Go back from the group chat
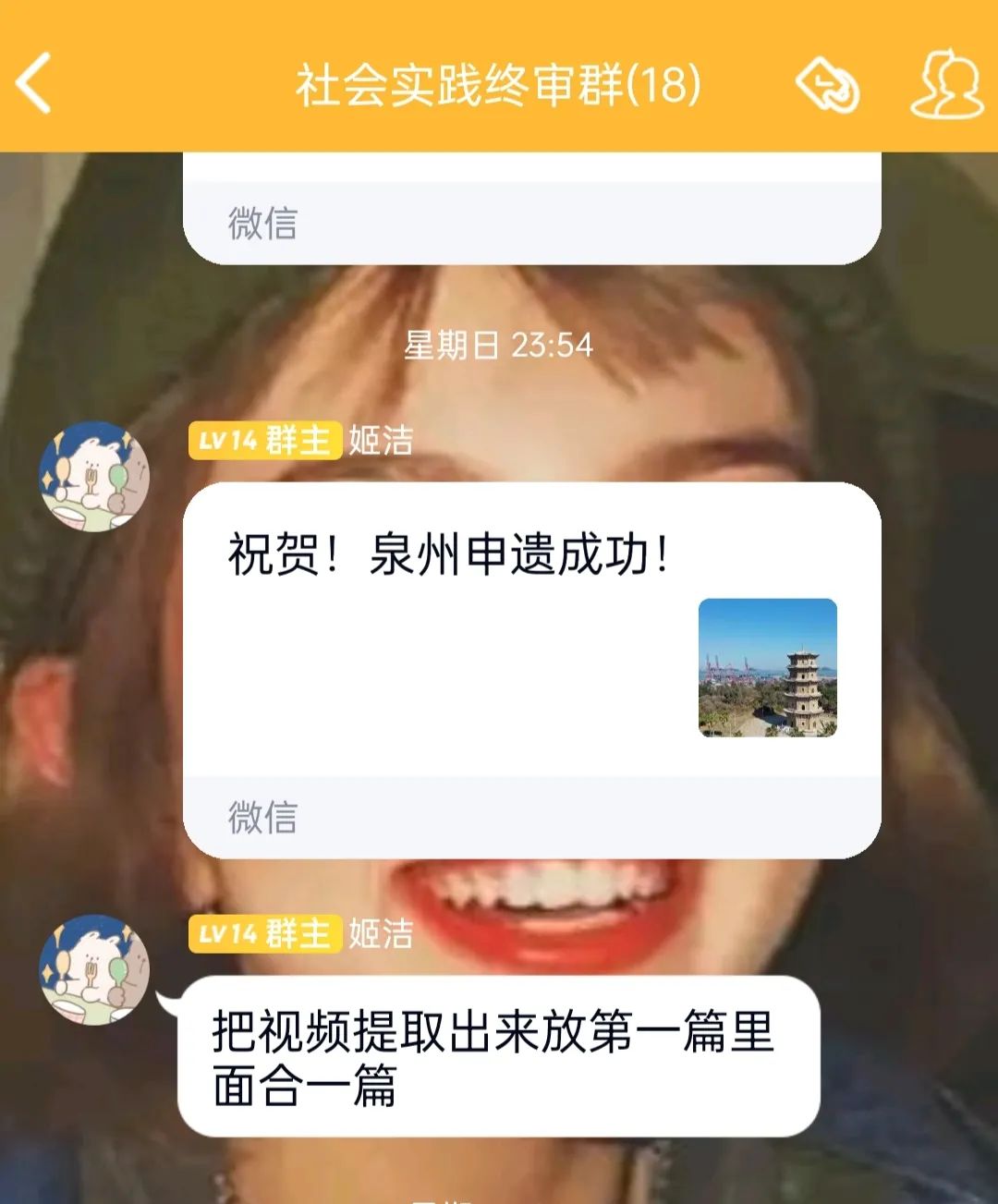Image resolution: width=998 pixels, height=1204 pixels. [35, 83]
